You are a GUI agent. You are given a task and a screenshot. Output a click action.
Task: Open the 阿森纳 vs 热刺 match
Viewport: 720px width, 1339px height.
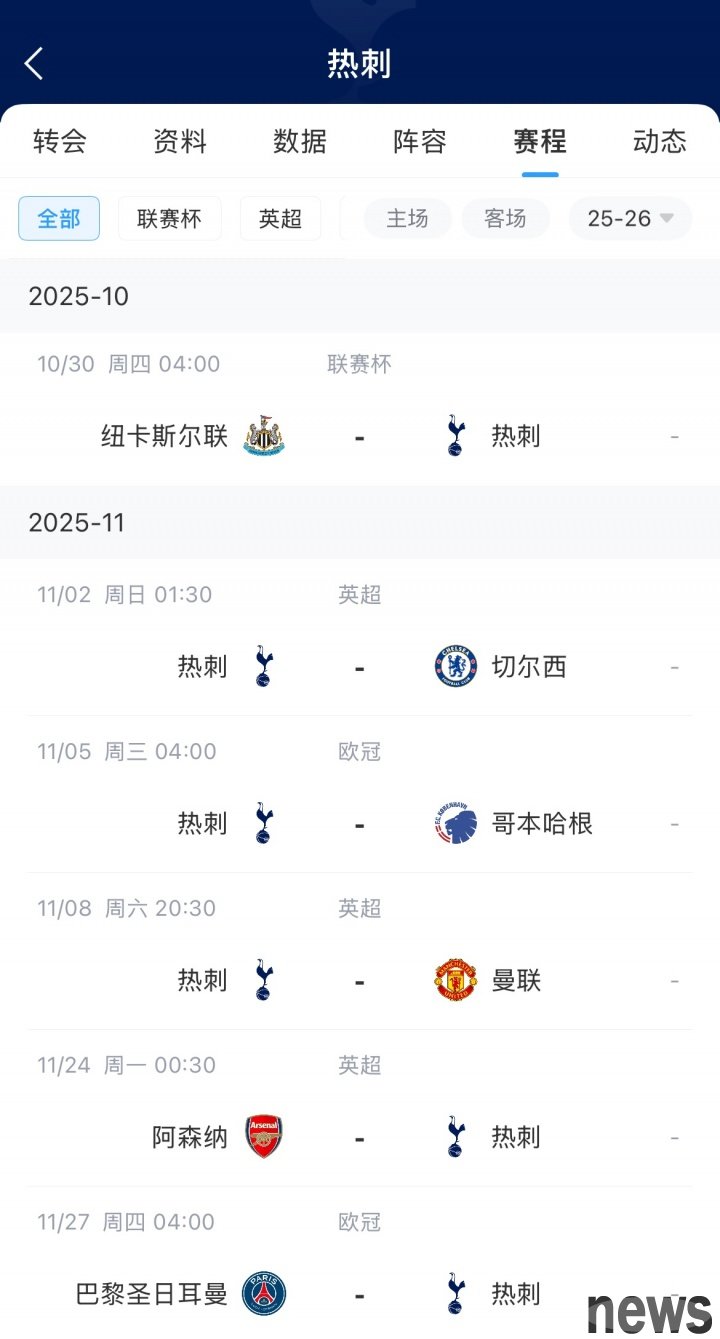pos(360,1138)
